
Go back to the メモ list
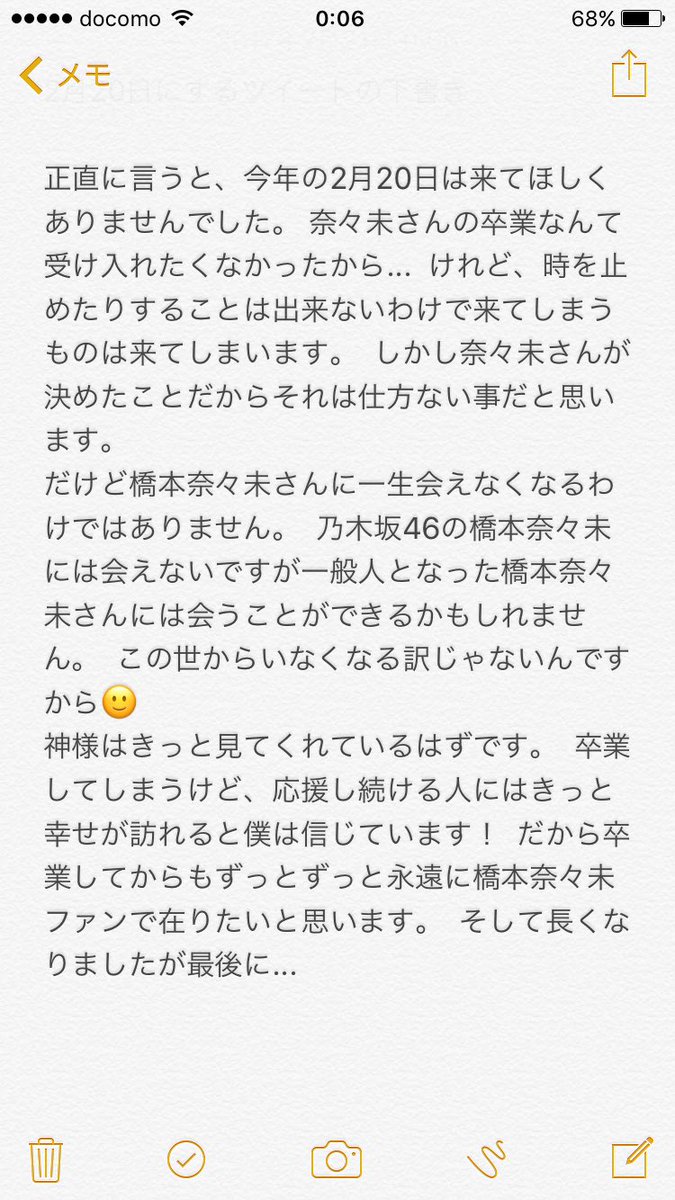point(65,74)
